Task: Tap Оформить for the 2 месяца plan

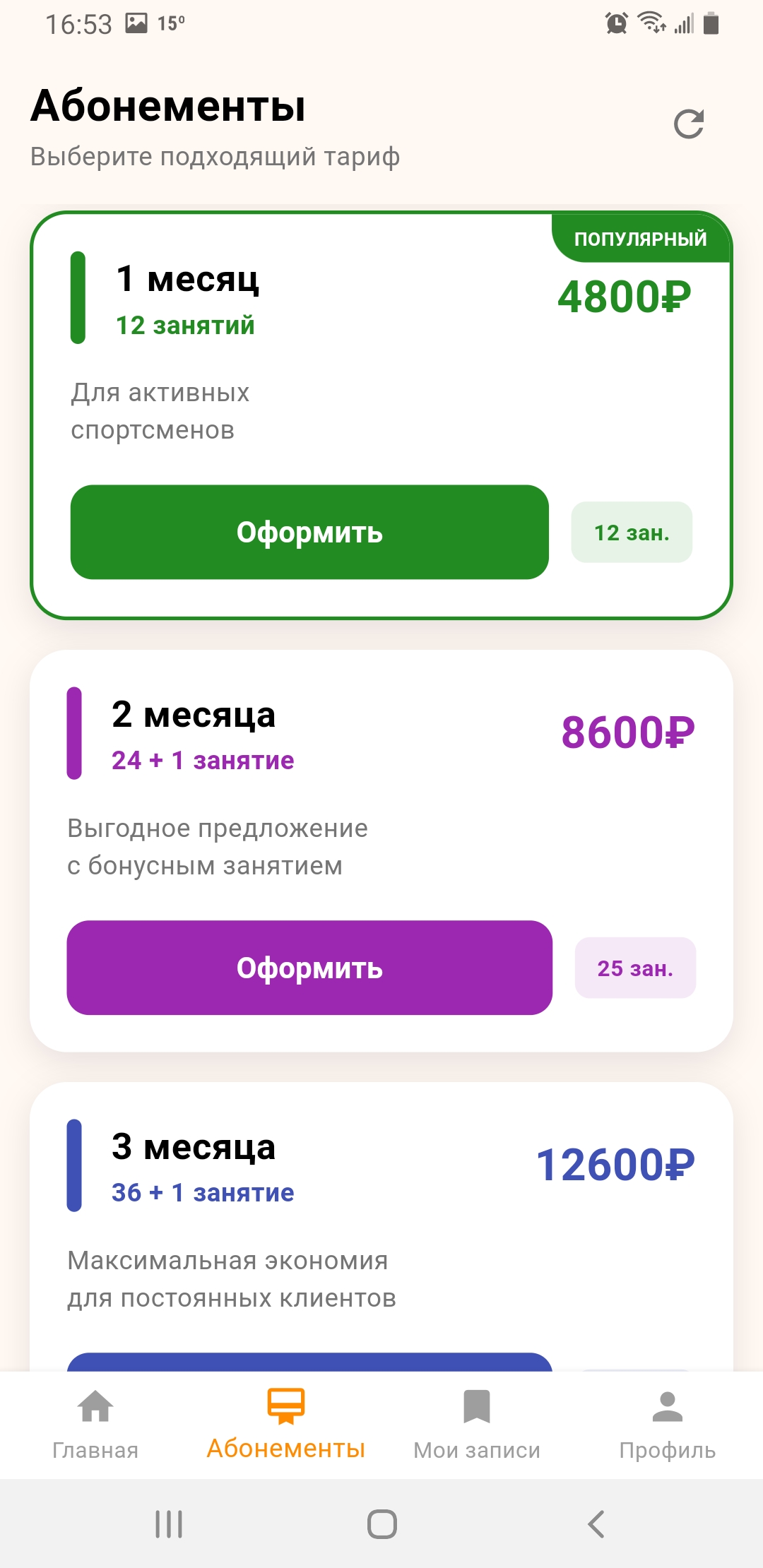Action: click(x=309, y=968)
